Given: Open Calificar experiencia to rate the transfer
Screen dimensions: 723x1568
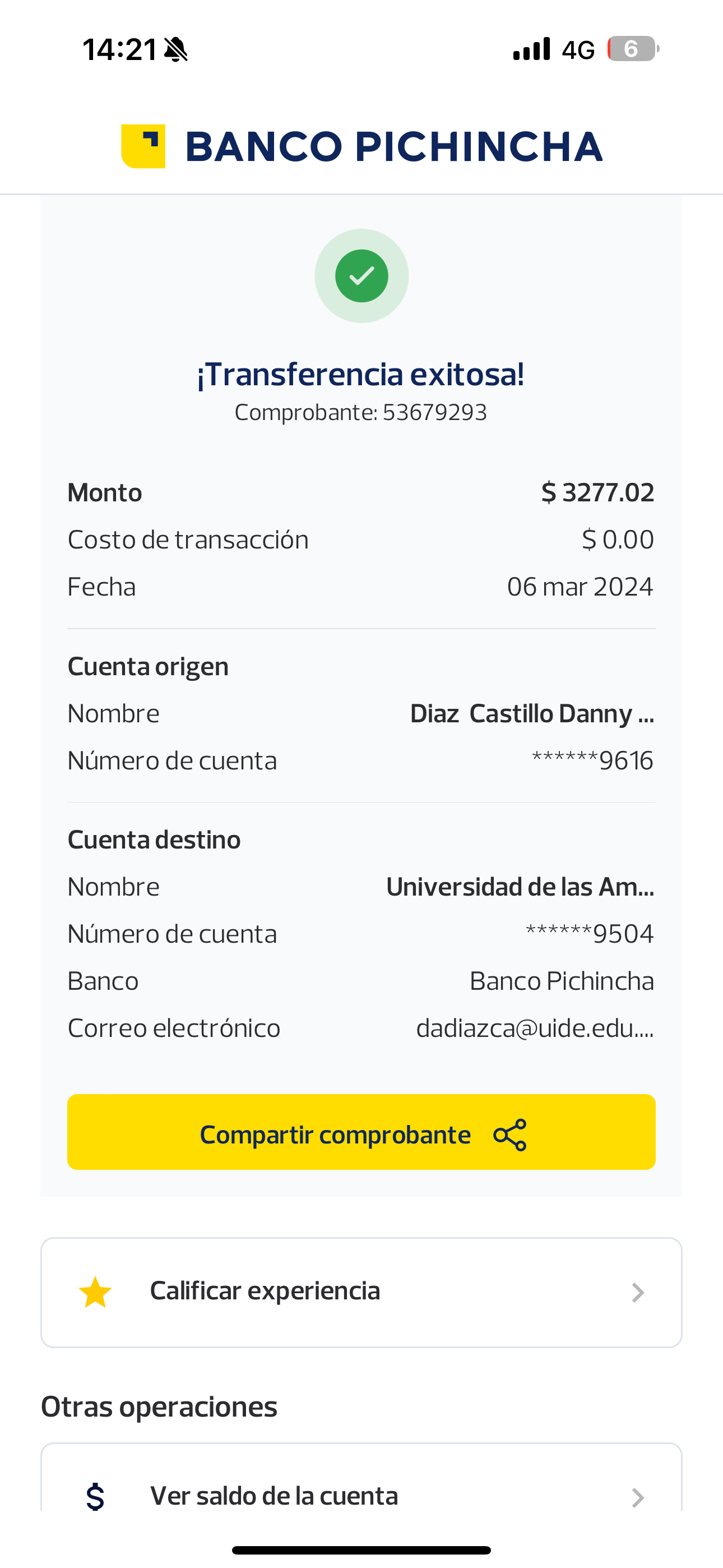Looking at the screenshot, I should [361, 1292].
